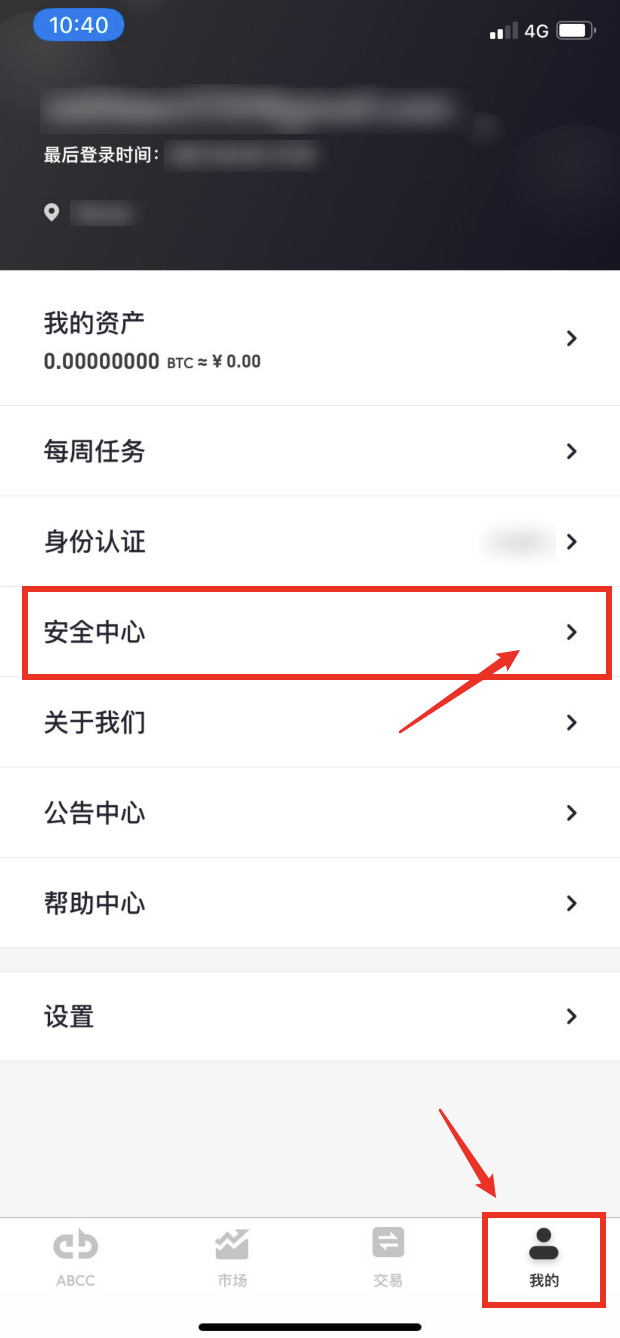Open 帮助中心 help center
The image size is (620, 1338).
pos(310,903)
